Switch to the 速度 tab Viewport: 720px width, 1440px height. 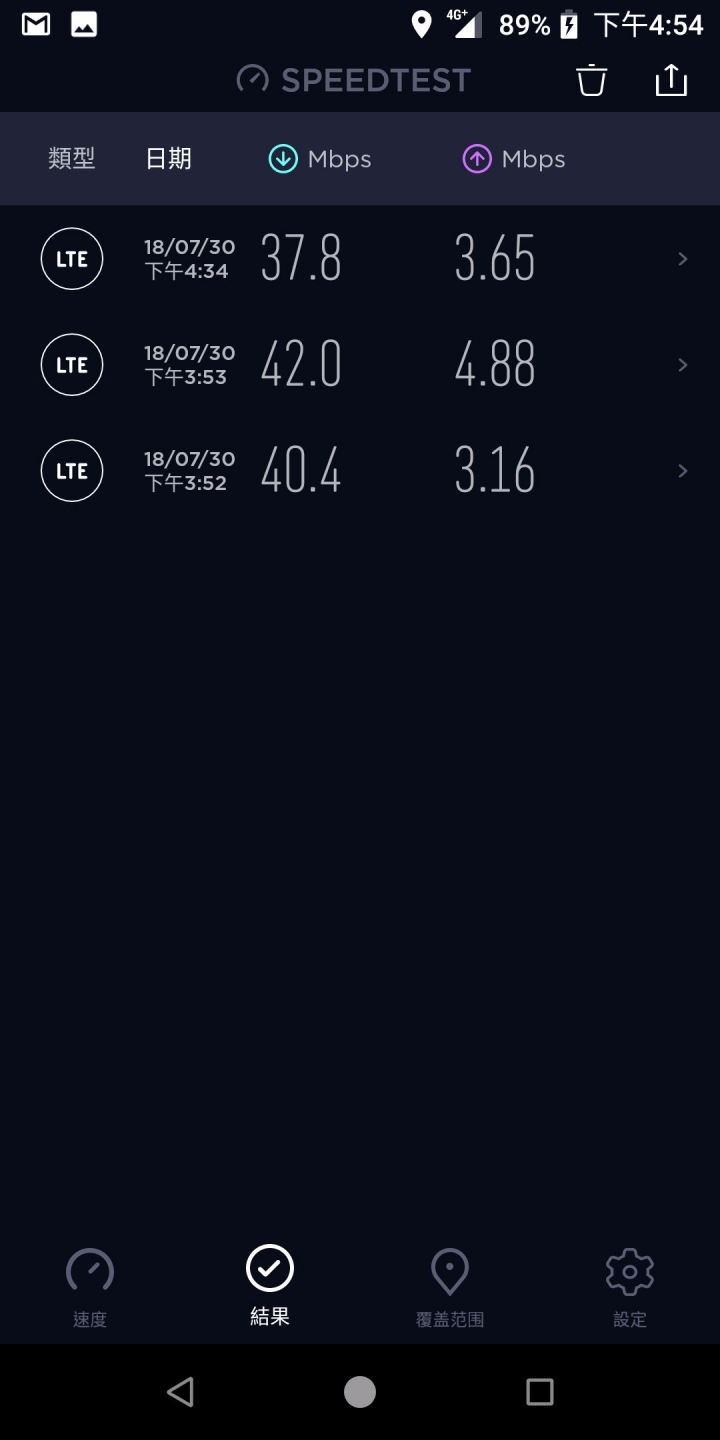click(x=90, y=1288)
